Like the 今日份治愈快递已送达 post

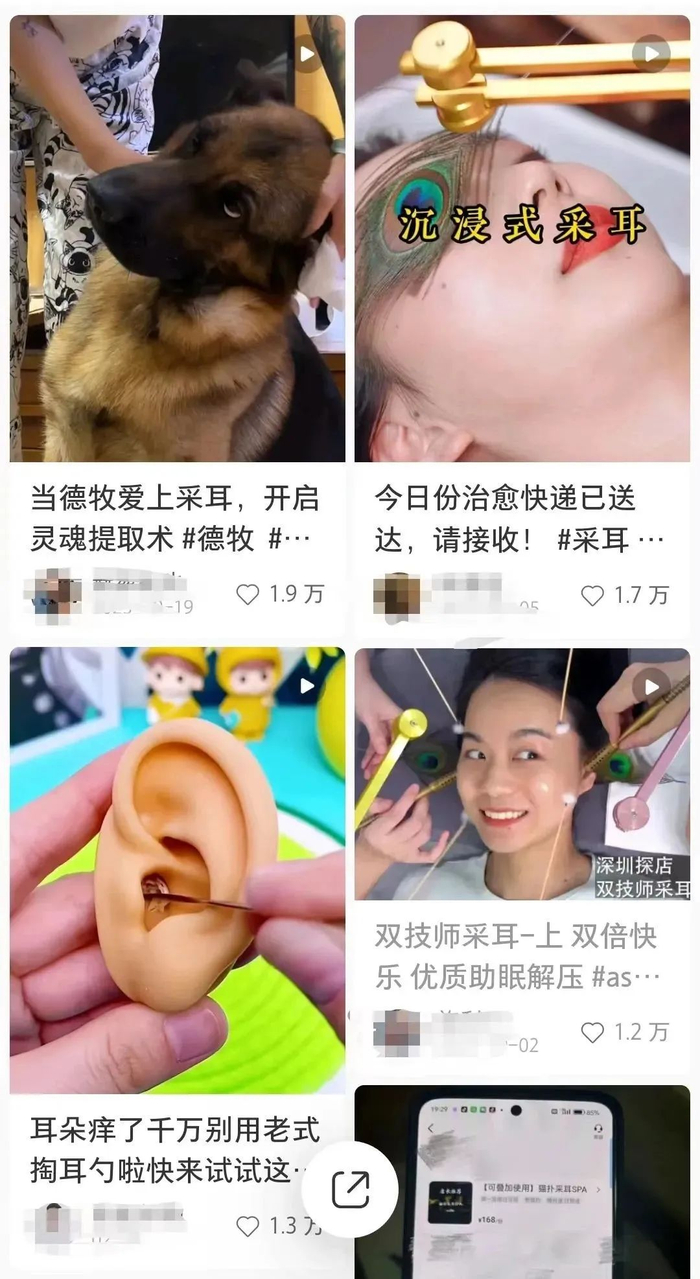(593, 595)
